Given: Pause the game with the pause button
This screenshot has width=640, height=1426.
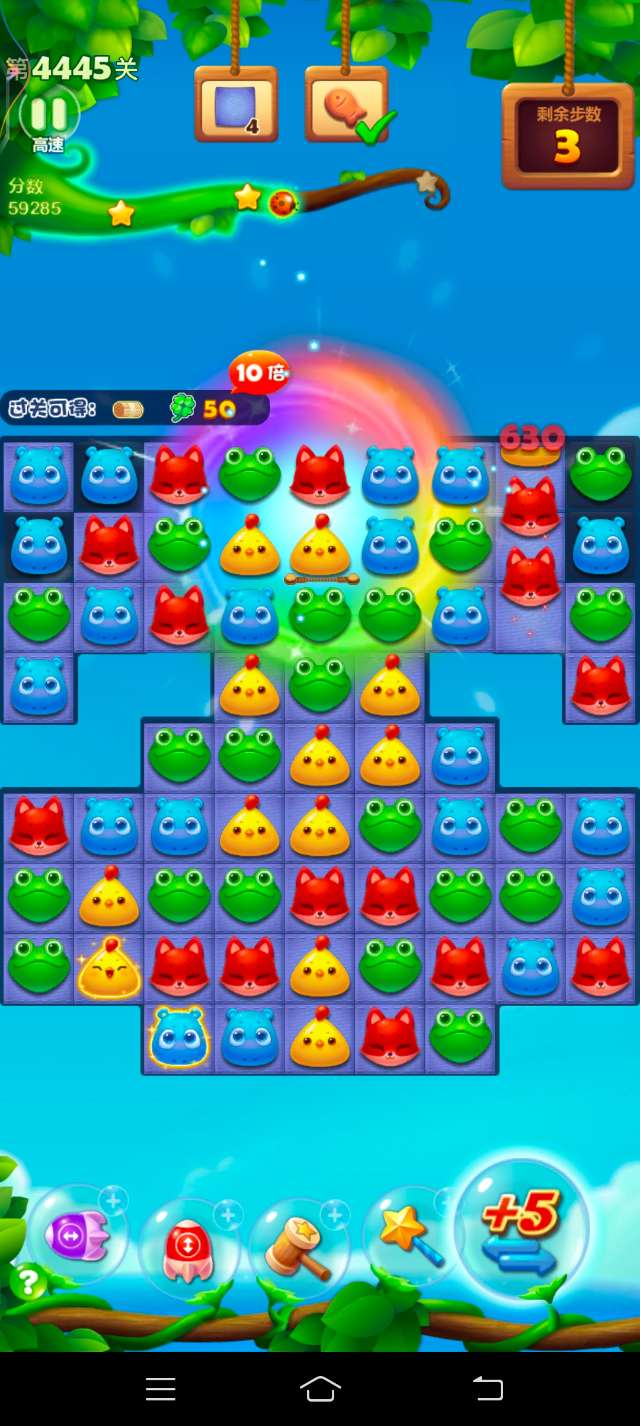Looking at the screenshot, I should (49, 114).
